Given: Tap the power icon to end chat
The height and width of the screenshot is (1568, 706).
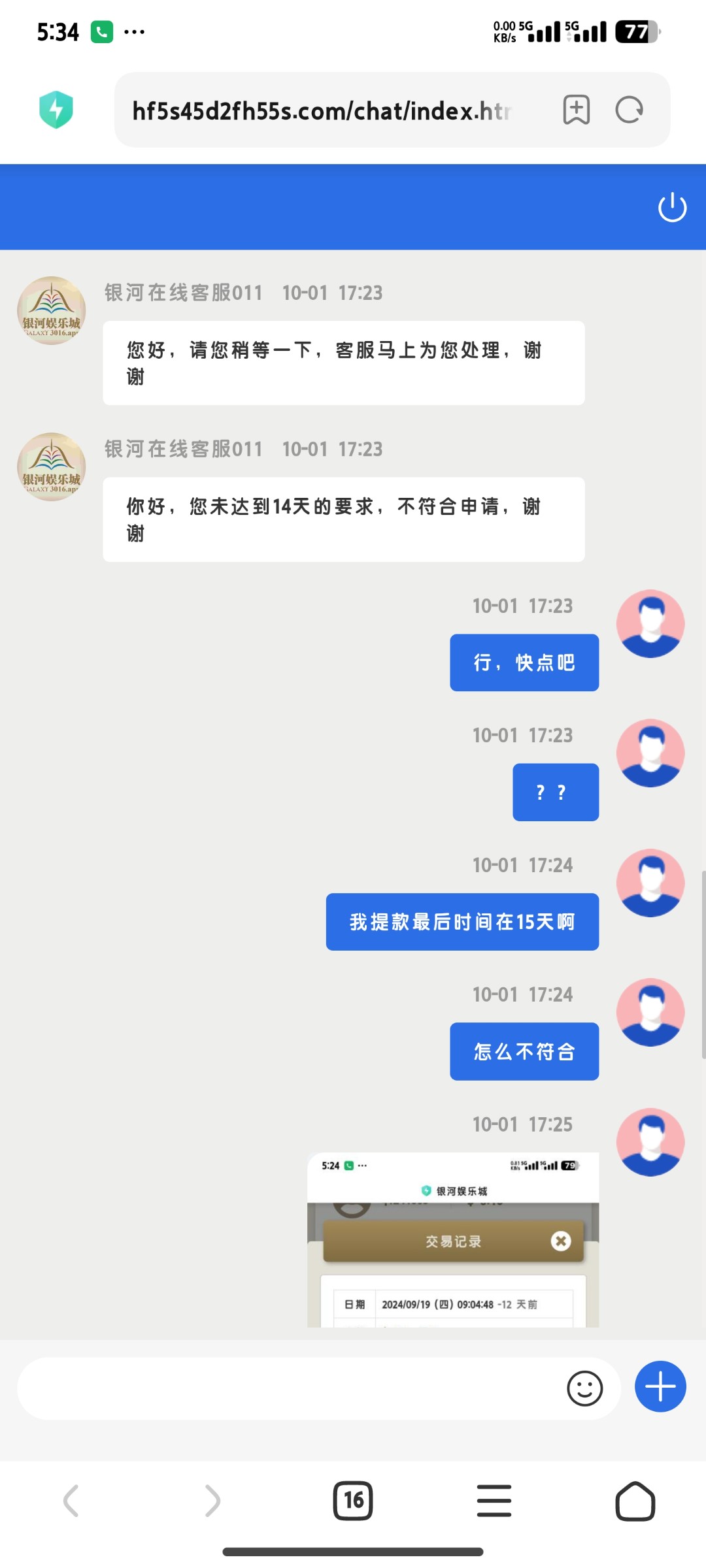Looking at the screenshot, I should [672, 208].
